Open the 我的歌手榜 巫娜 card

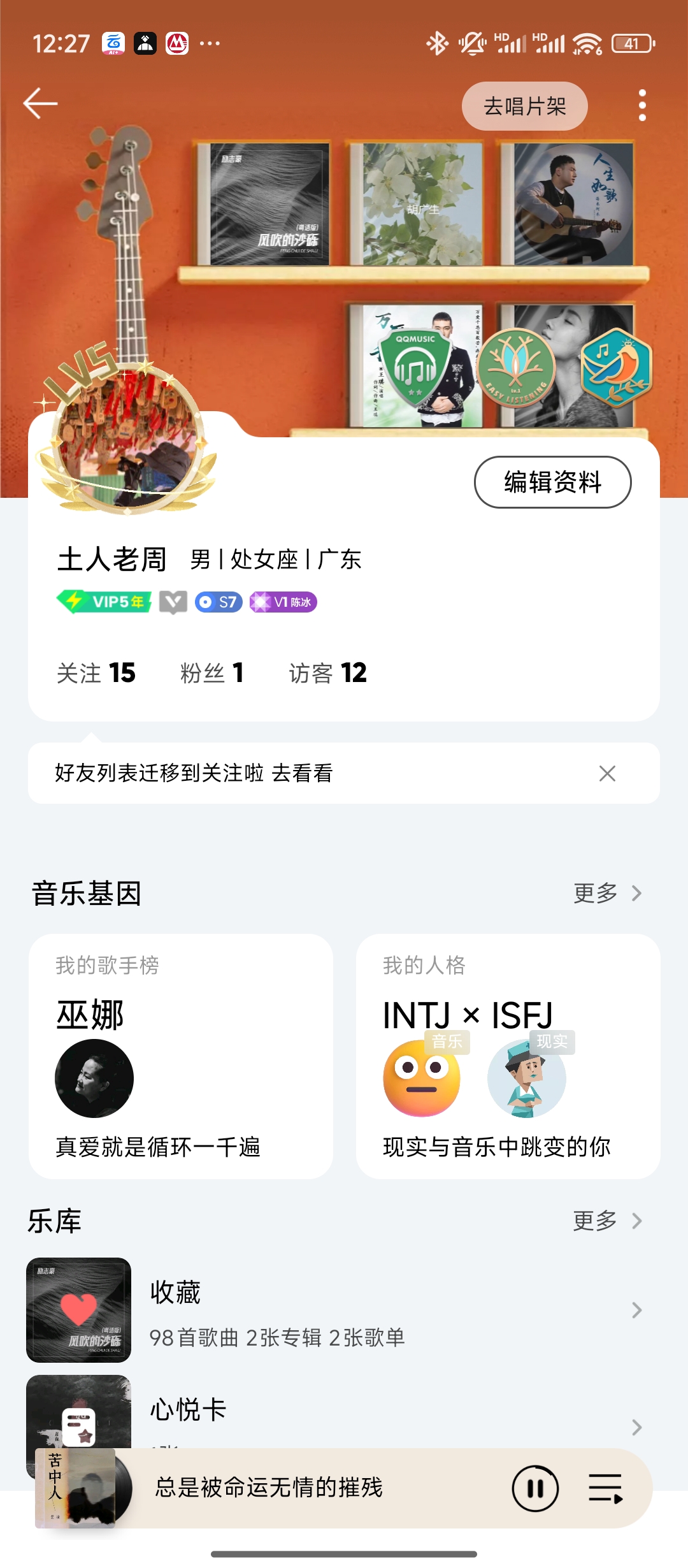[181, 1056]
